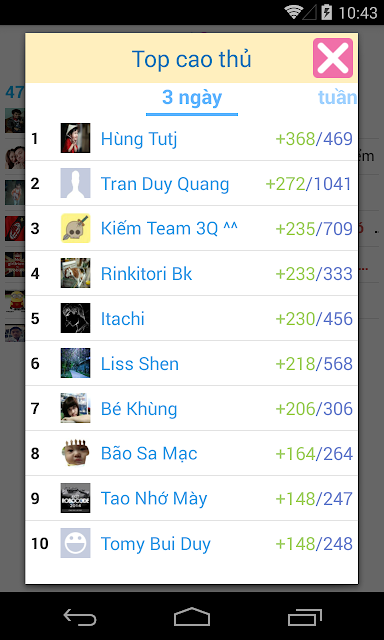Select the Tao Nhớ Mày row
Viewport: 384px width, 640px height.
[191, 498]
